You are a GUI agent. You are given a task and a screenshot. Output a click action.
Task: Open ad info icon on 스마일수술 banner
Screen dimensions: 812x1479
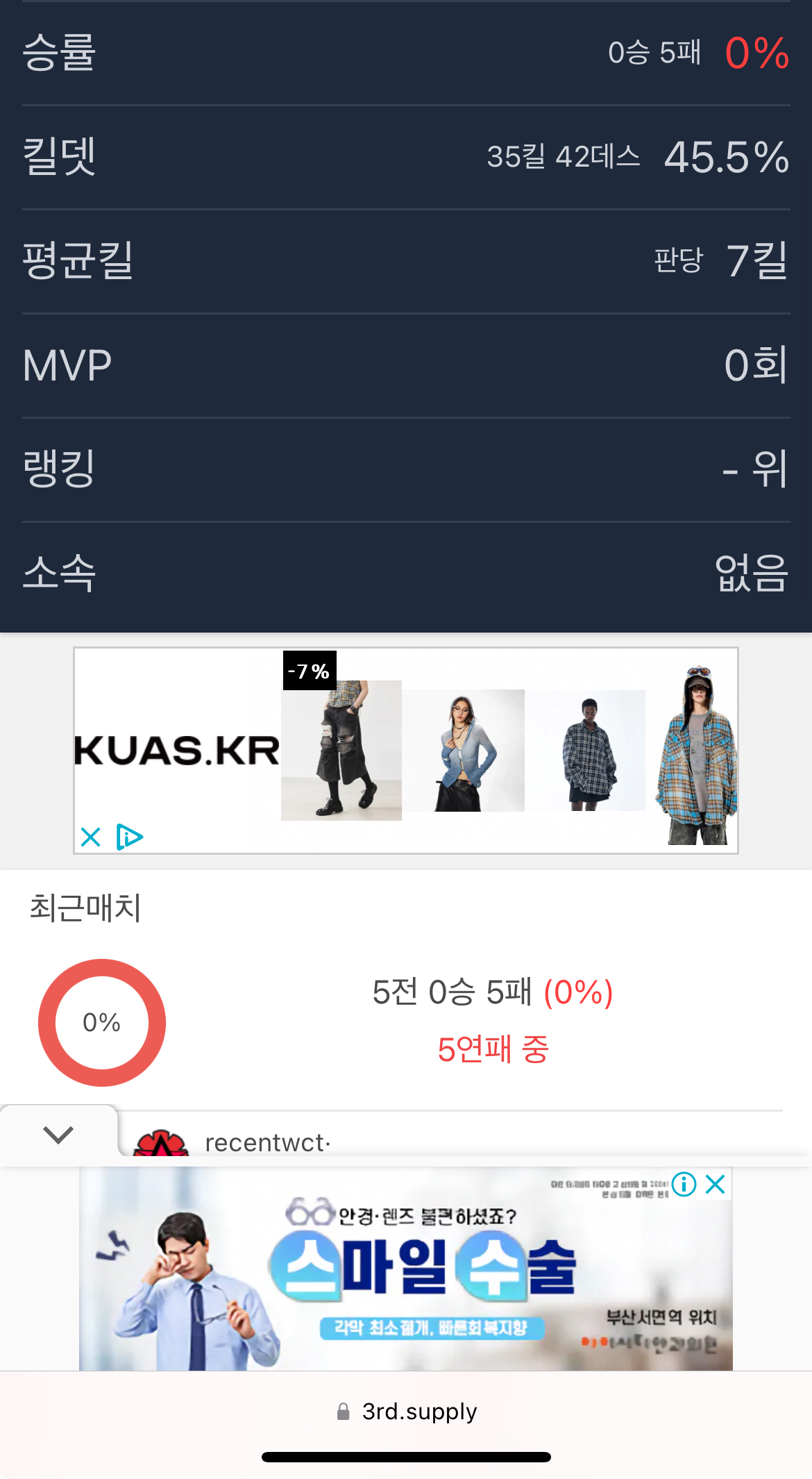click(x=684, y=1185)
